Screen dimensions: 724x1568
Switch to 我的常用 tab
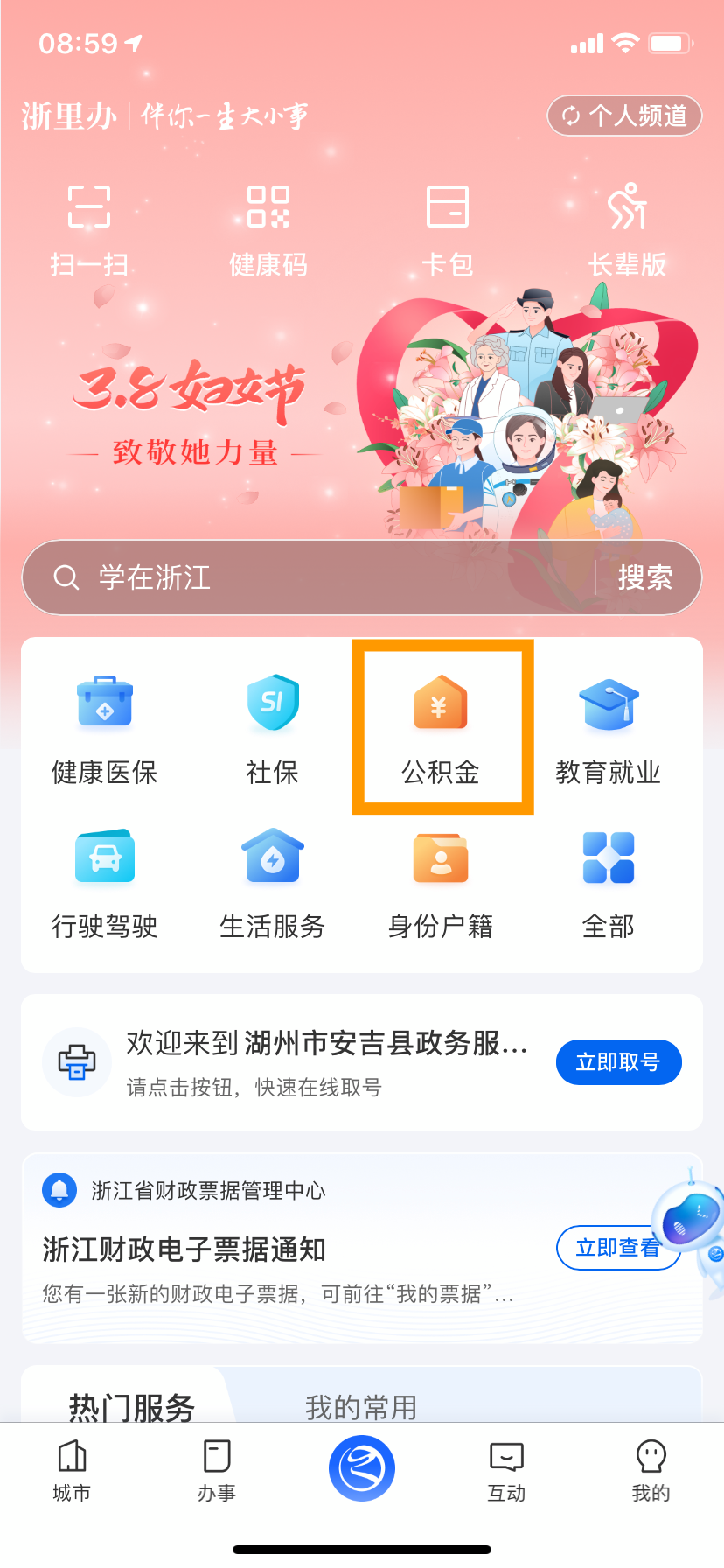click(360, 1406)
